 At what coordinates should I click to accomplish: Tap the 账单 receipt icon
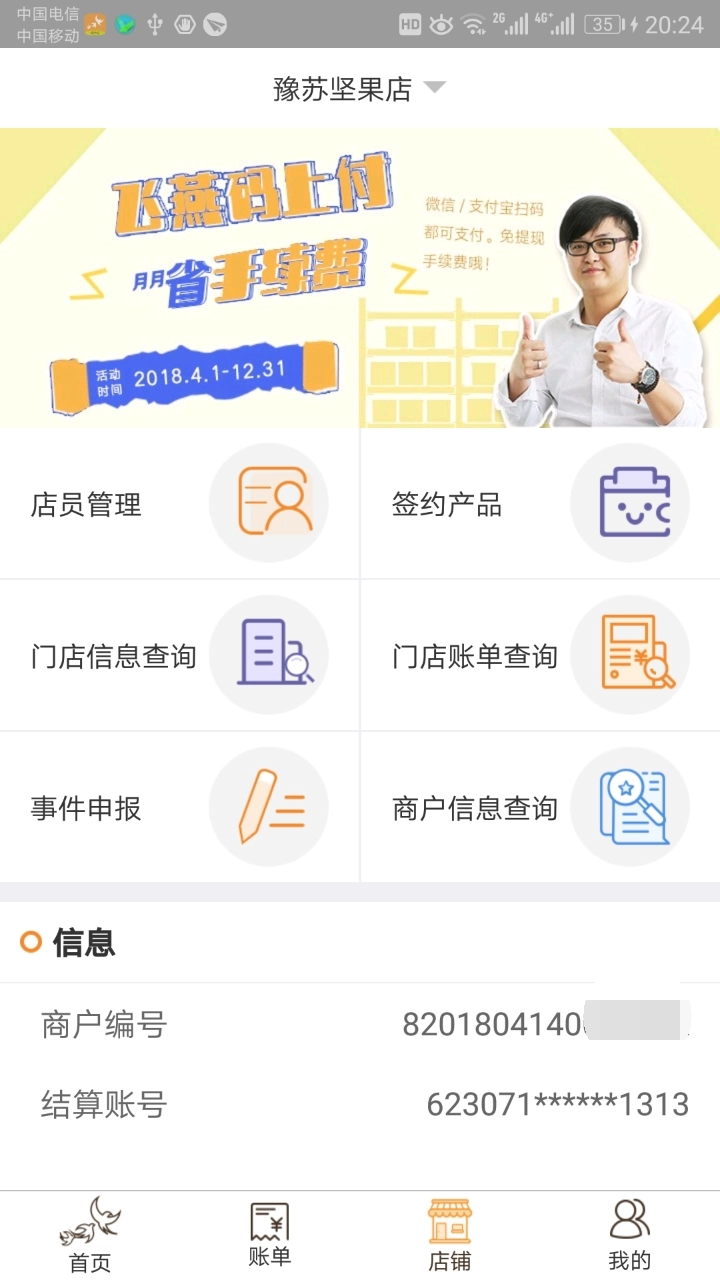coord(270,1221)
